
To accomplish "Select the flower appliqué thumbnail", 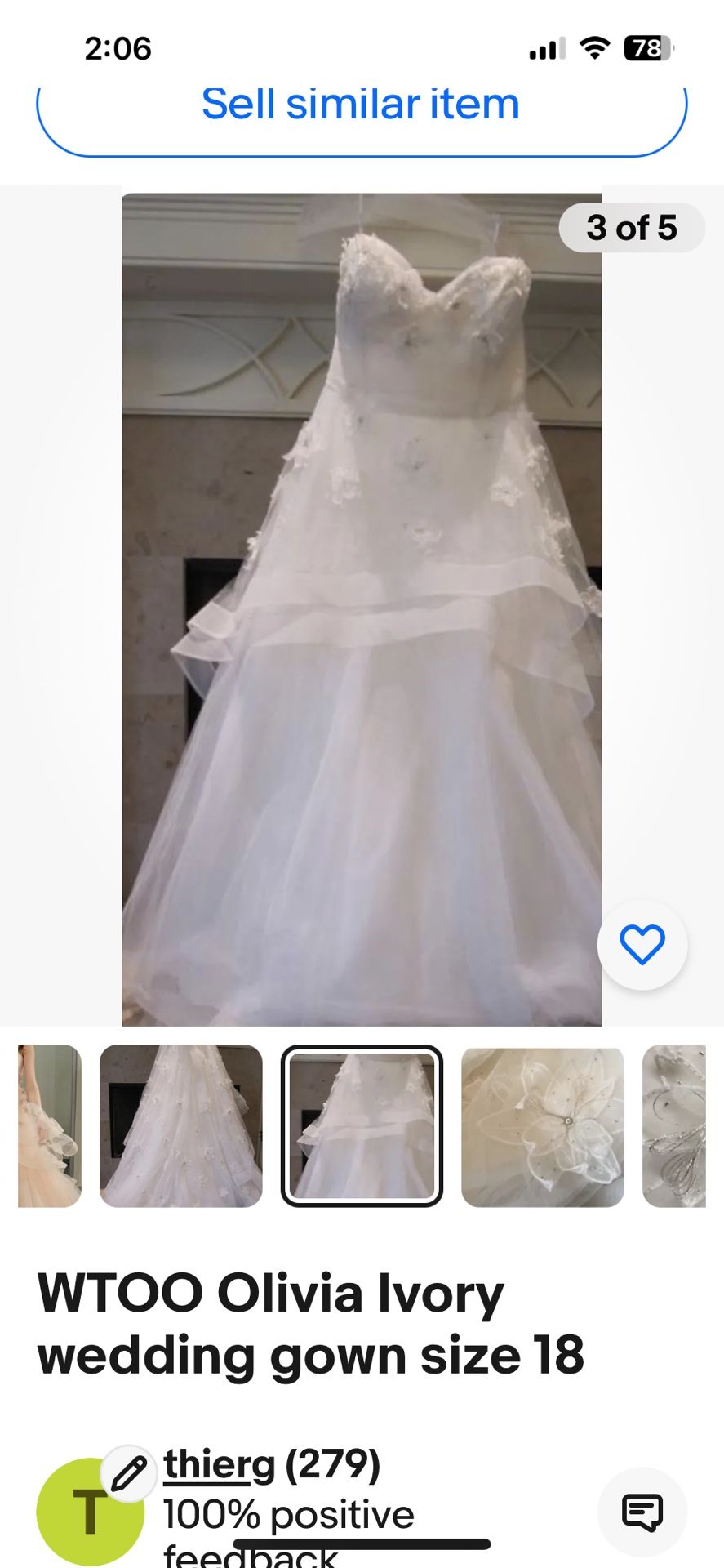I will (x=543, y=1131).
